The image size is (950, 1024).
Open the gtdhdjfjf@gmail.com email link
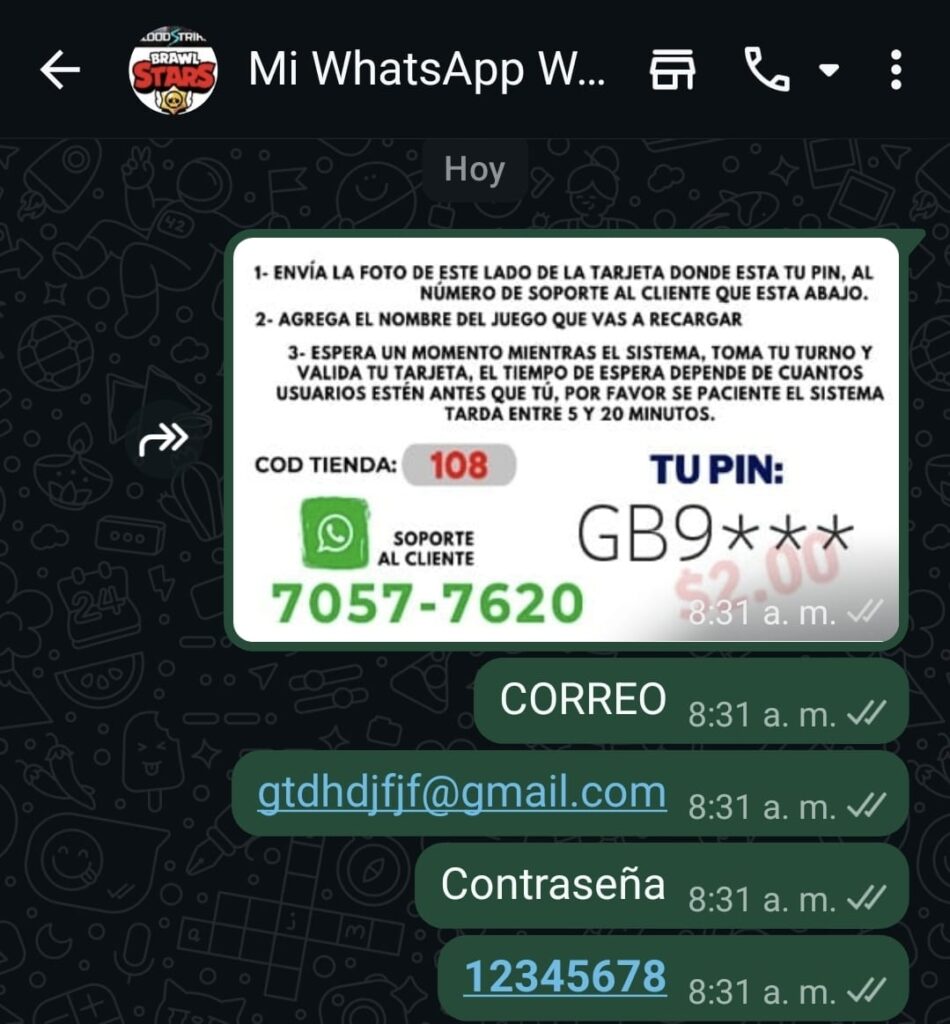(x=461, y=793)
